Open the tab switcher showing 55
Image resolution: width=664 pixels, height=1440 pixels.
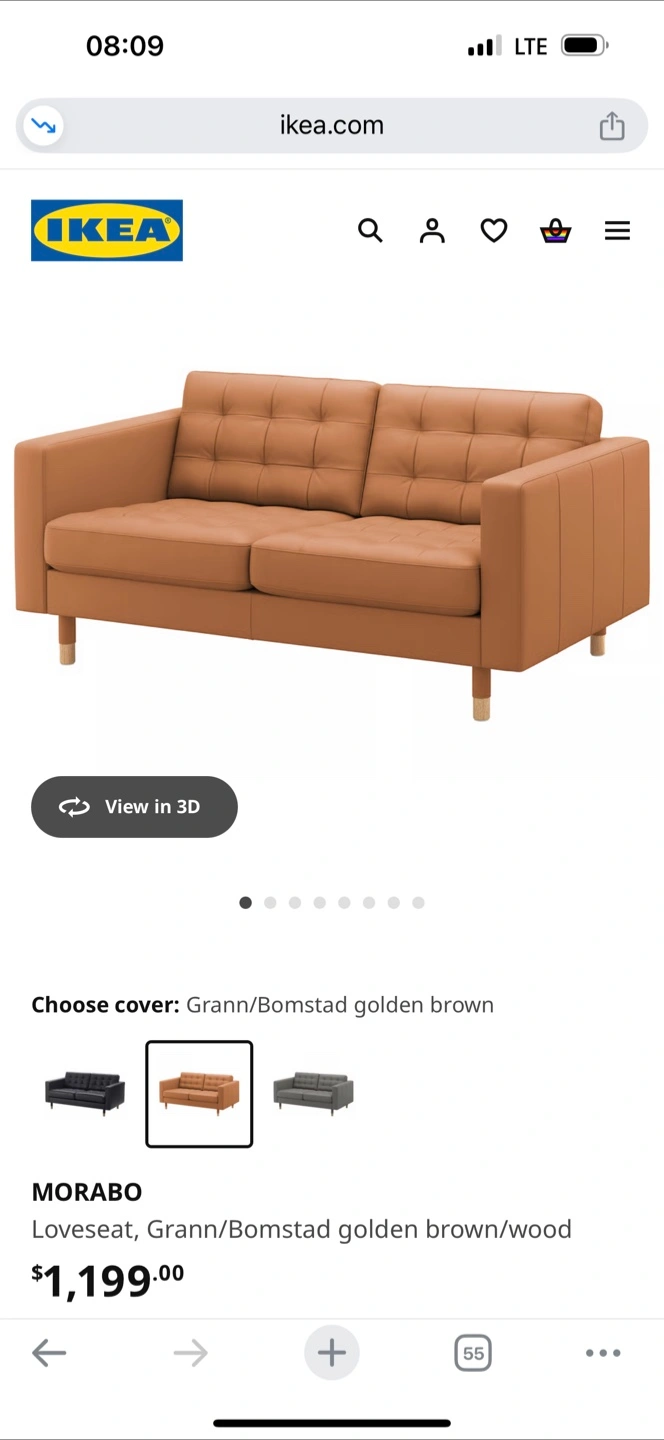(473, 1353)
